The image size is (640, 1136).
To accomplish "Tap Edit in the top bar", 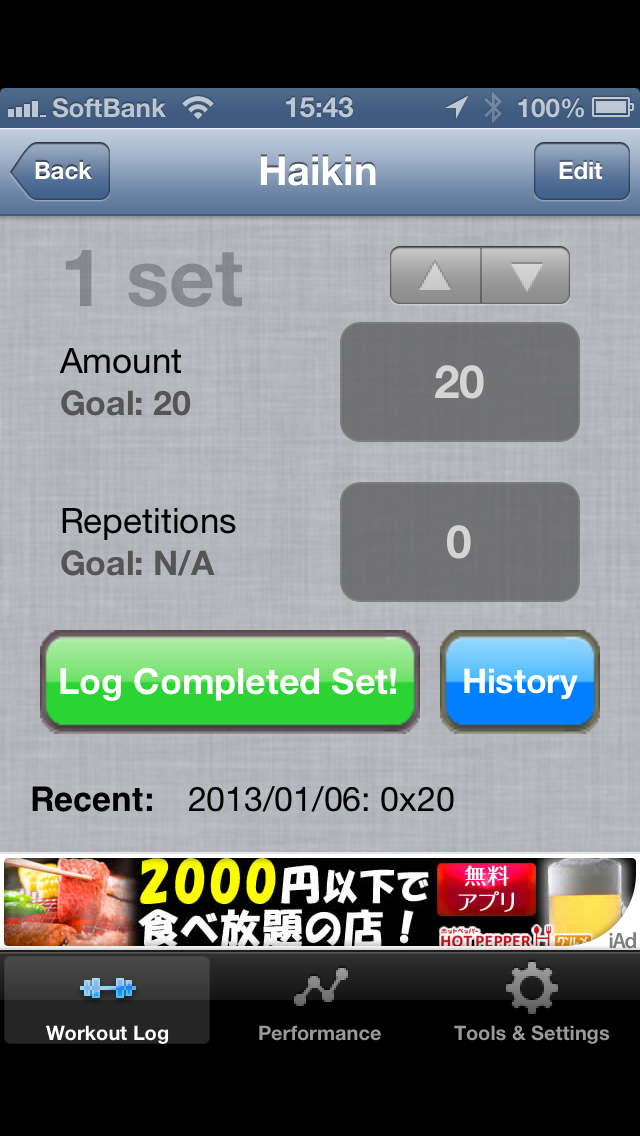I will [x=581, y=171].
